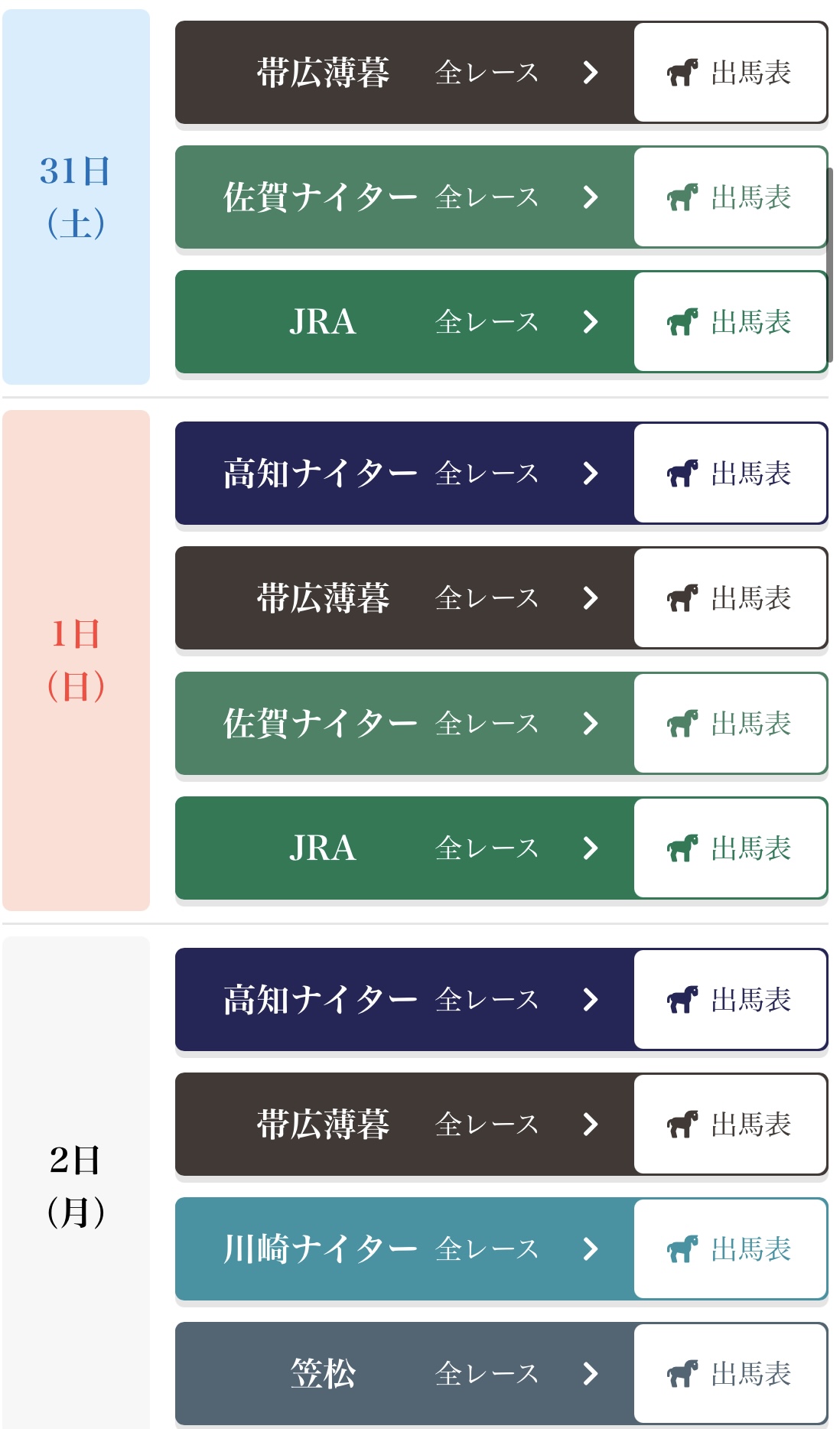View 出馬表 for 佐賀ナイター on 31日(土)
Screen dimensions: 840x1429
pyautogui.click(x=730, y=197)
